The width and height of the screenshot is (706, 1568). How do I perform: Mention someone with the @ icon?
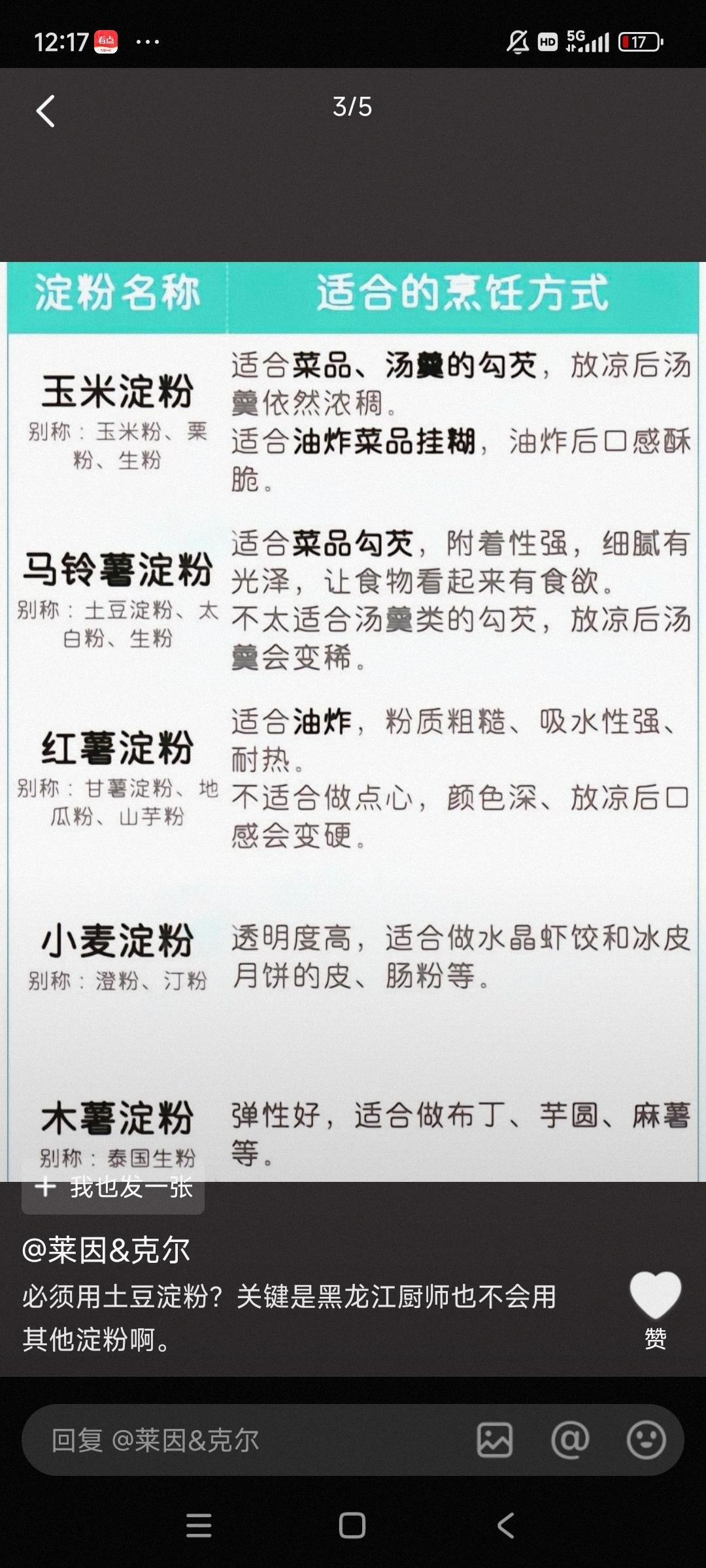click(x=570, y=1440)
